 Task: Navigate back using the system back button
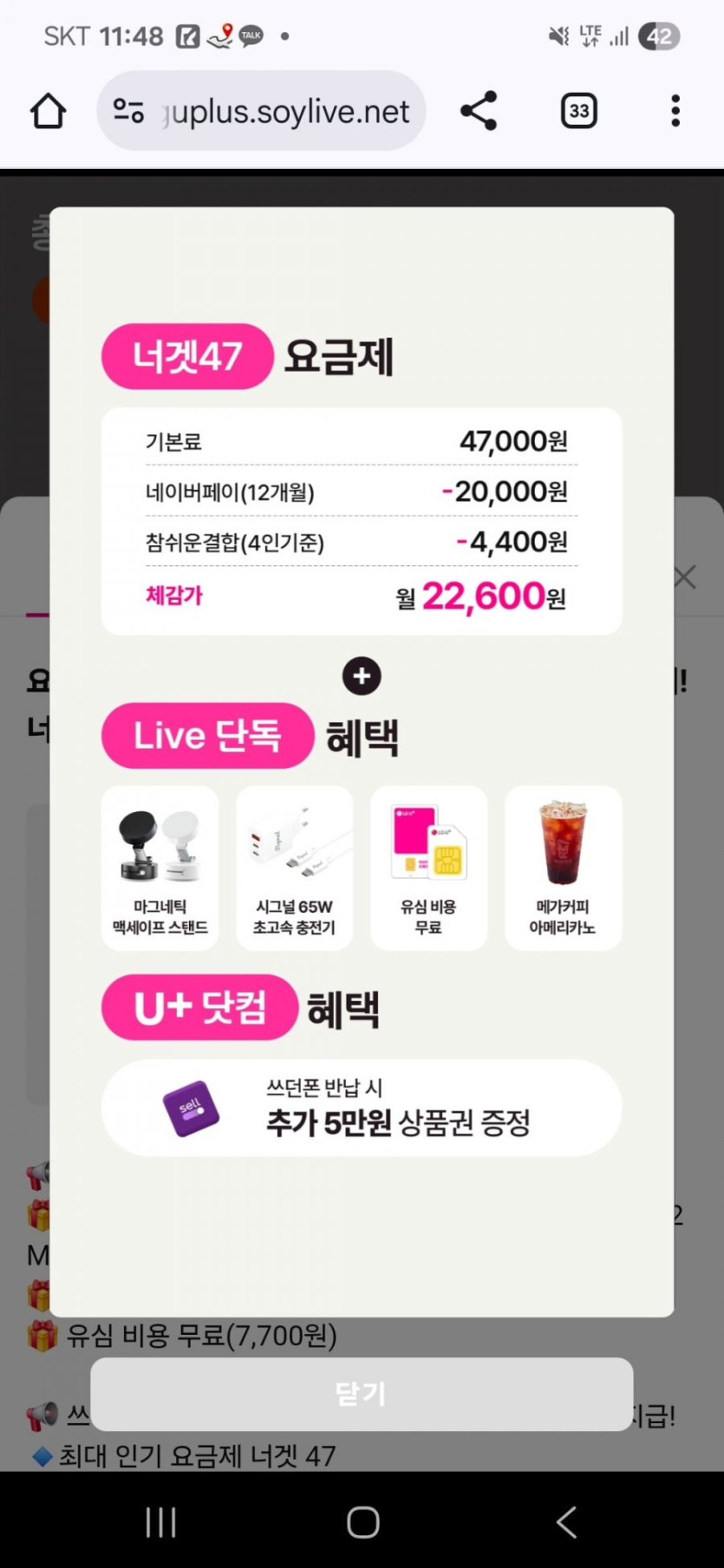566,1521
